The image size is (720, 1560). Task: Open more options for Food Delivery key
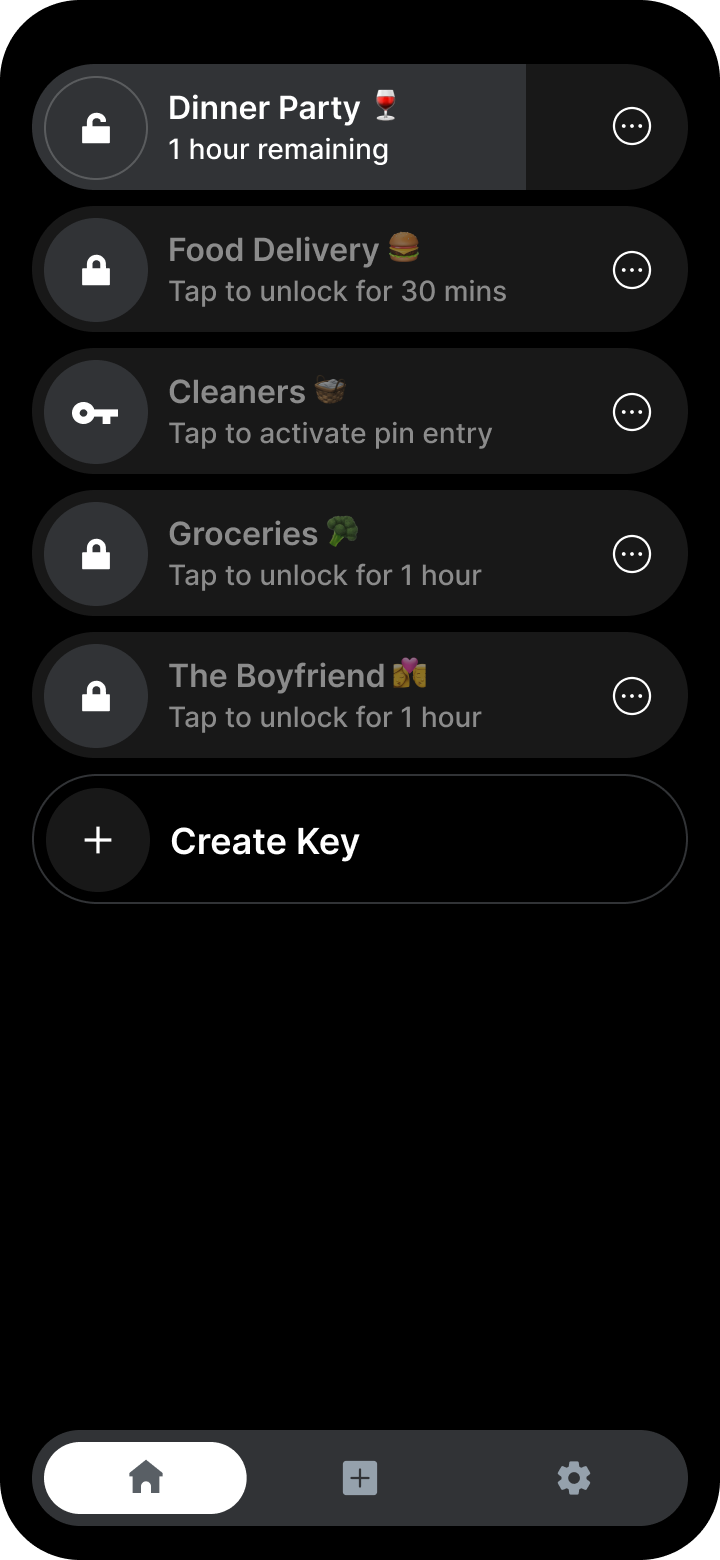click(631, 270)
